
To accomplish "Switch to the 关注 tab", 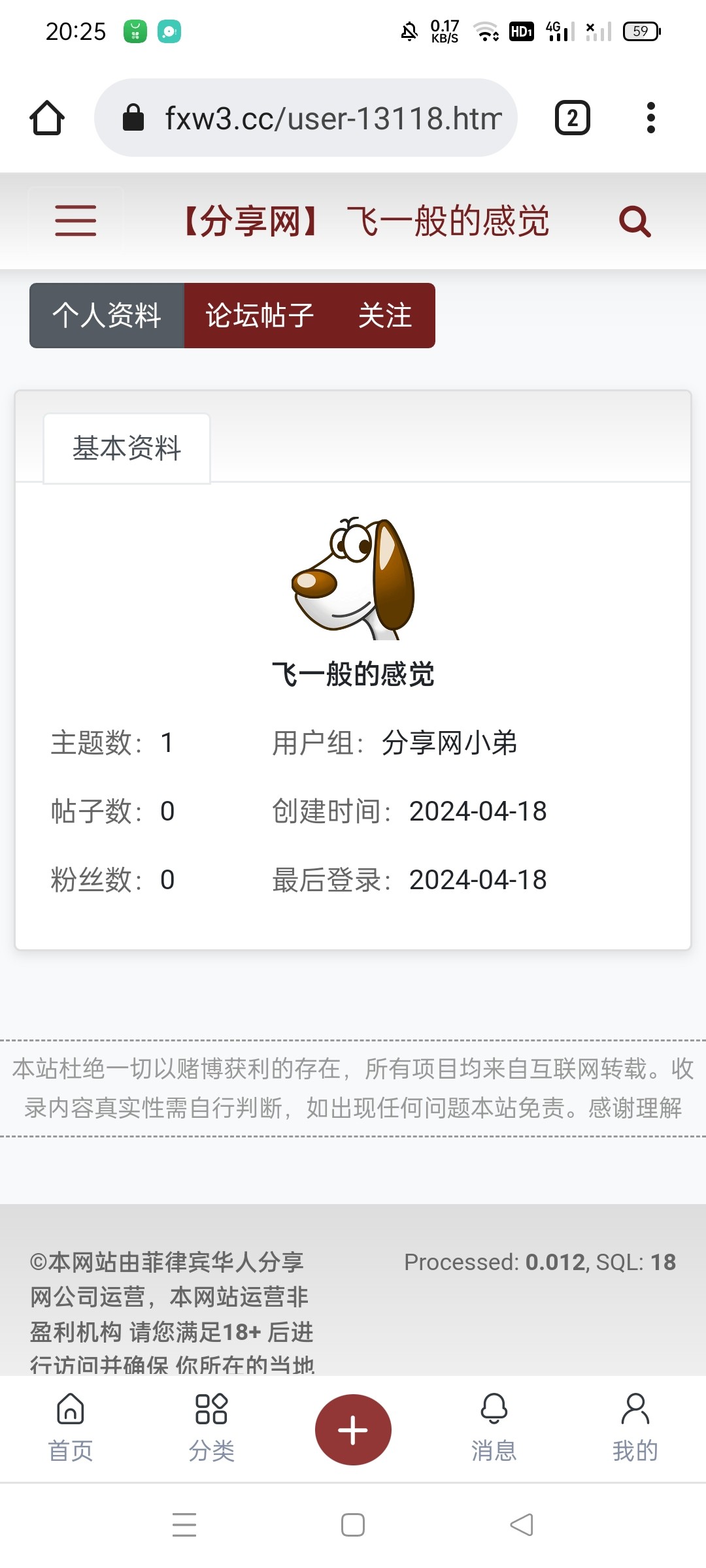I will pyautogui.click(x=385, y=316).
